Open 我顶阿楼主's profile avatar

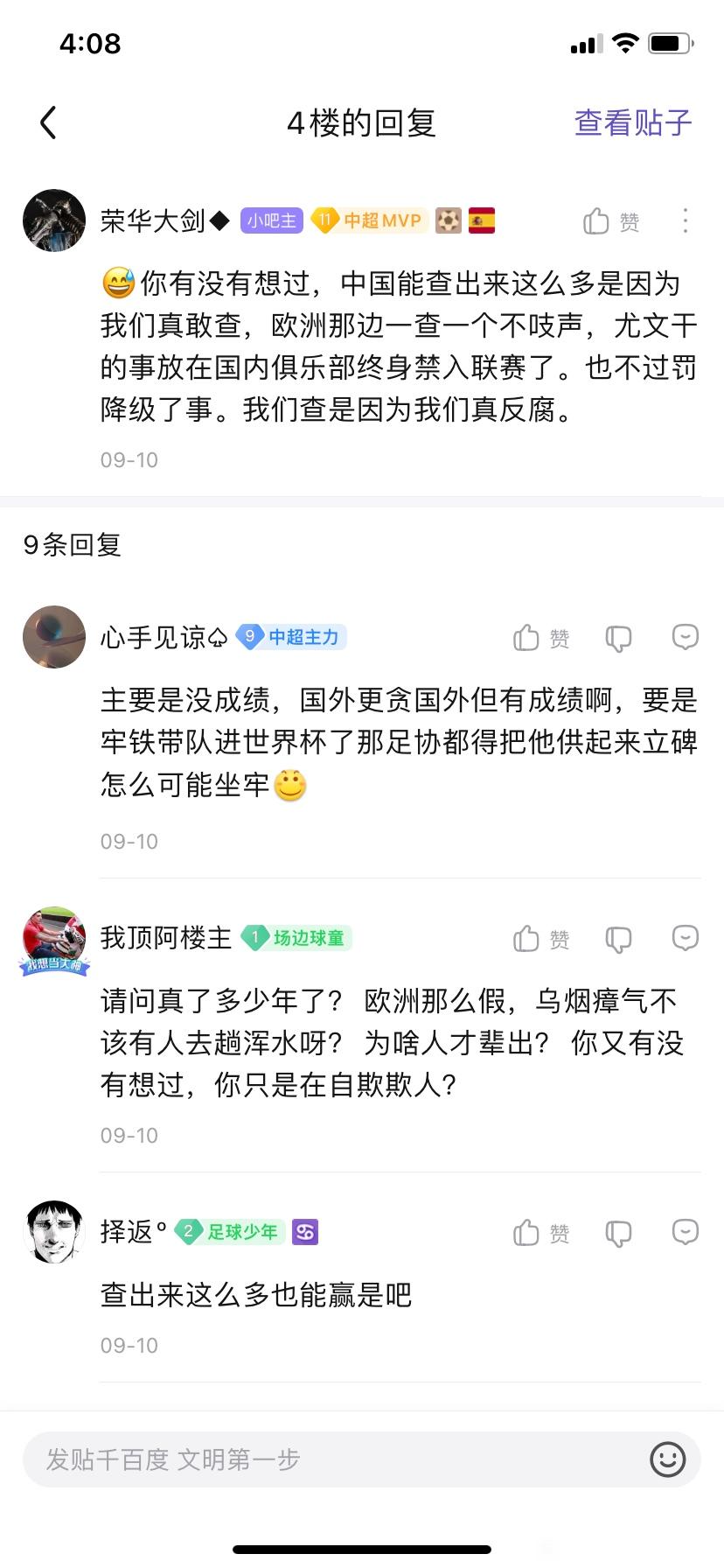(54, 940)
